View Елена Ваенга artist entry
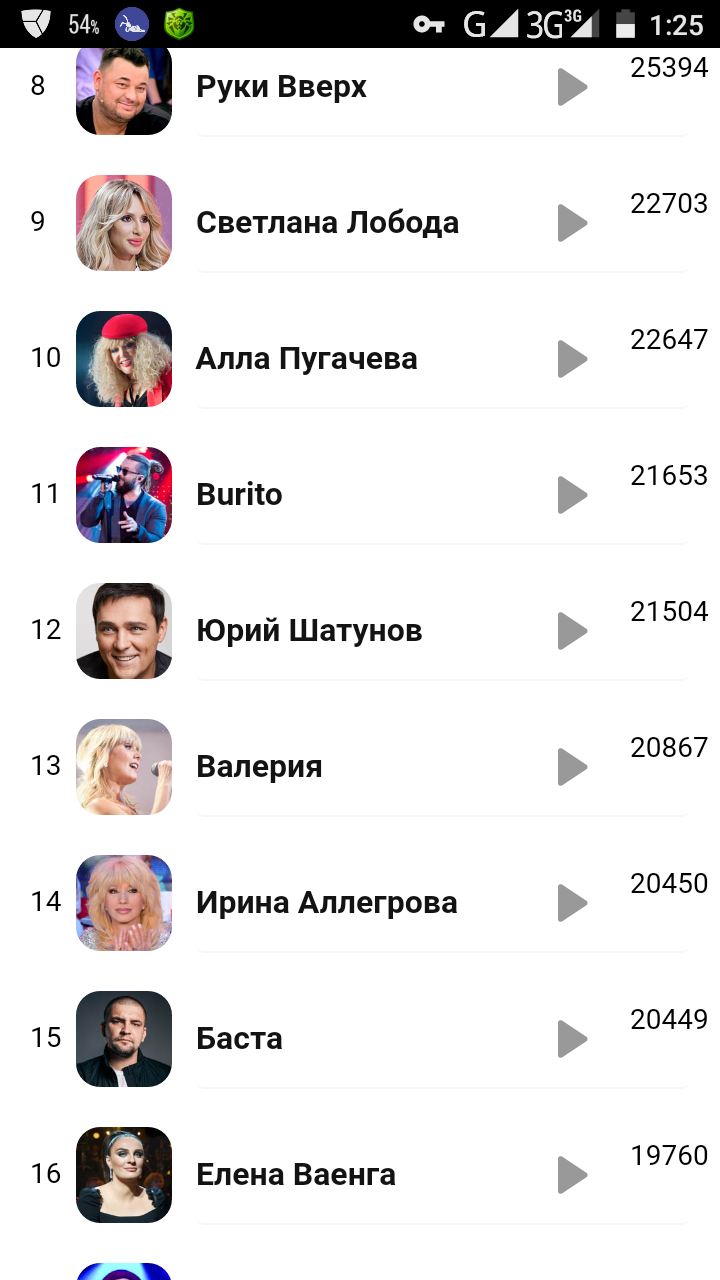The width and height of the screenshot is (720, 1280). 295,1175
